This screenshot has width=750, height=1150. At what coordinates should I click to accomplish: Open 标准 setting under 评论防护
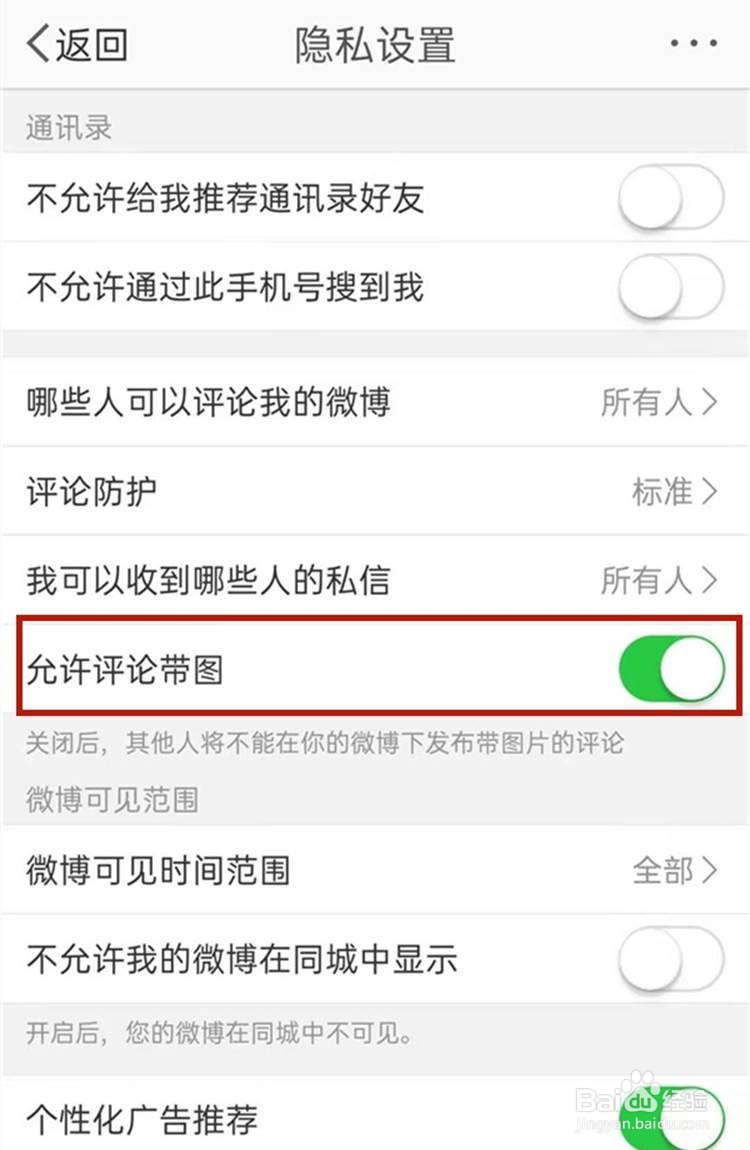668,490
